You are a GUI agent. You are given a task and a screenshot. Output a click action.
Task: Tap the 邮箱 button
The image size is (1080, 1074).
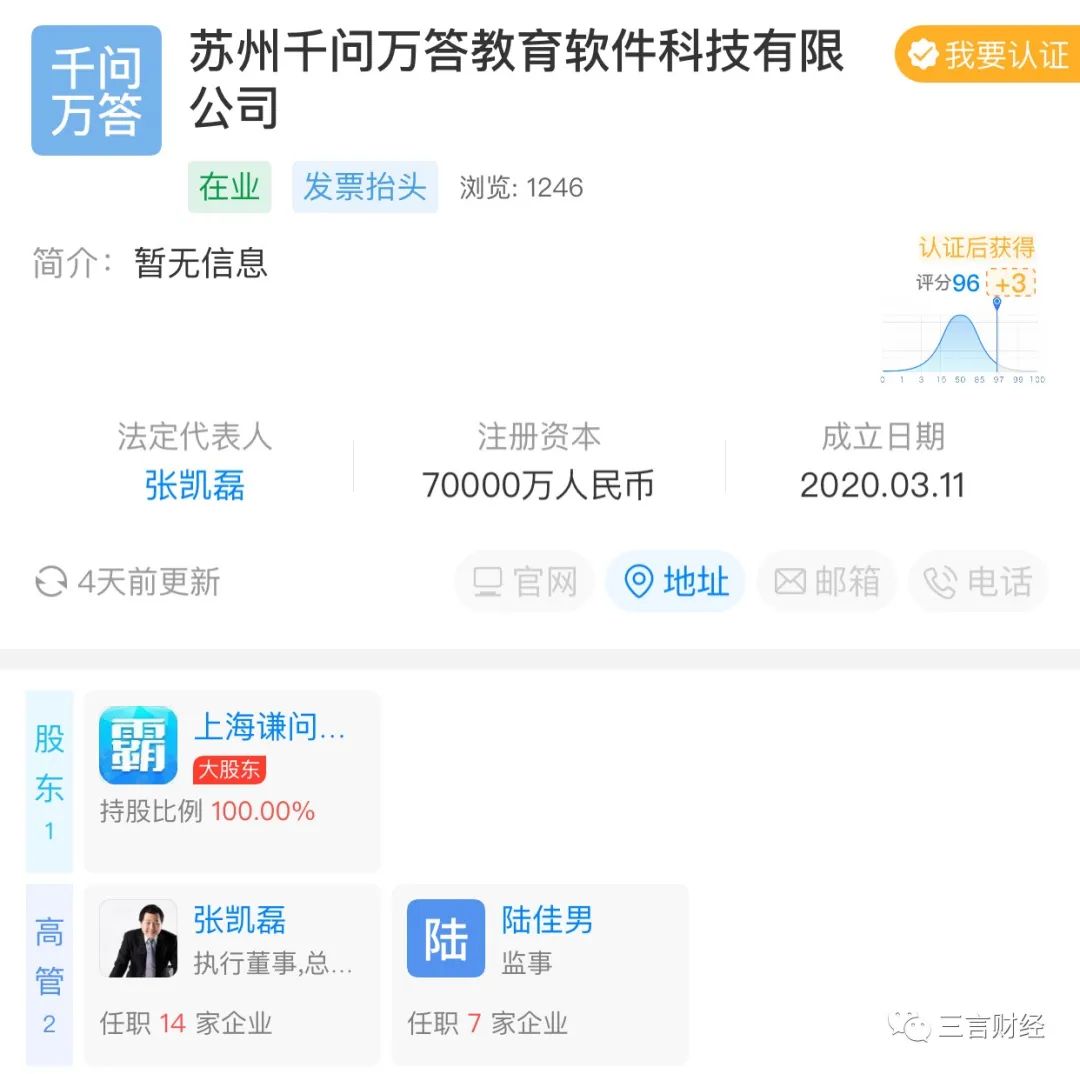click(826, 581)
